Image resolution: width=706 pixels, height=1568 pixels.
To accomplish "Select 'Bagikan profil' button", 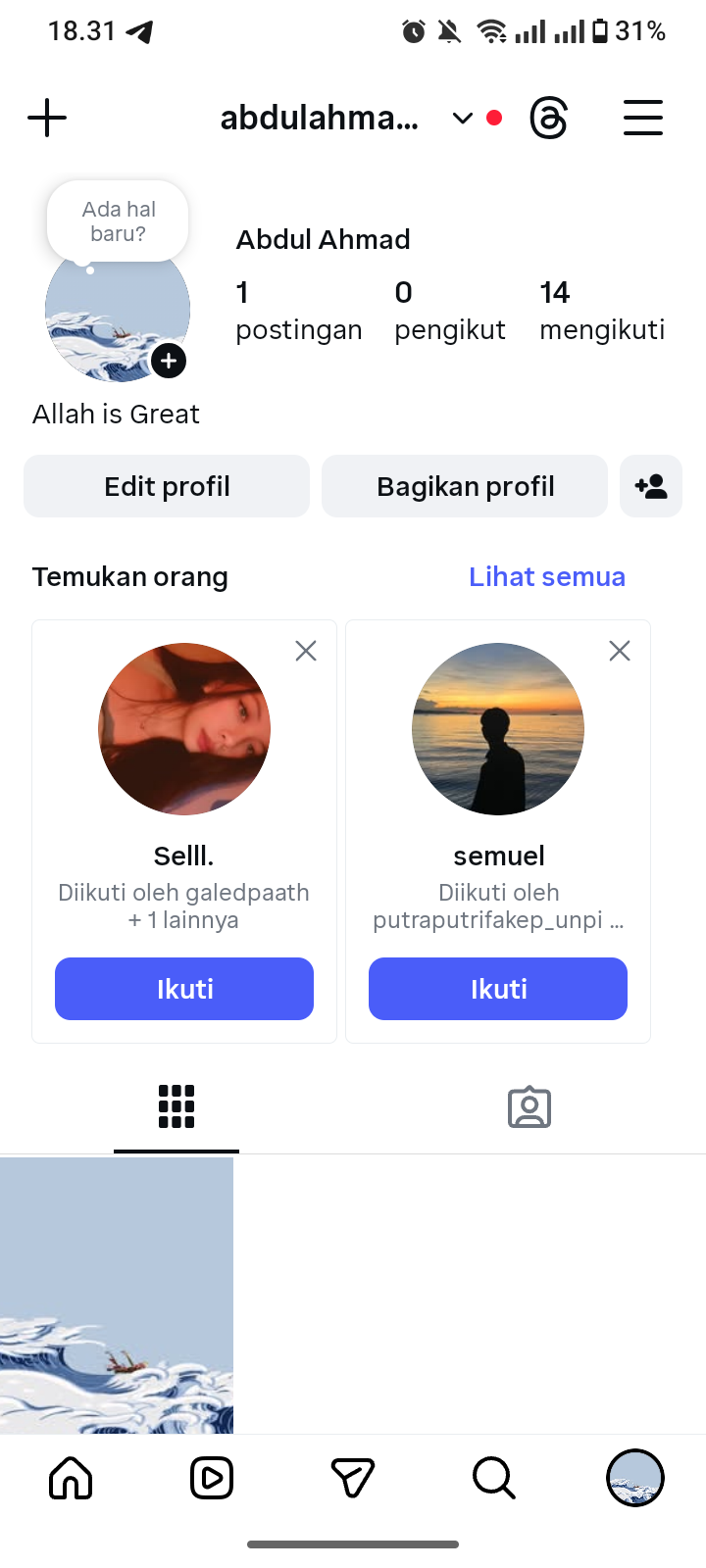I will click(x=465, y=486).
